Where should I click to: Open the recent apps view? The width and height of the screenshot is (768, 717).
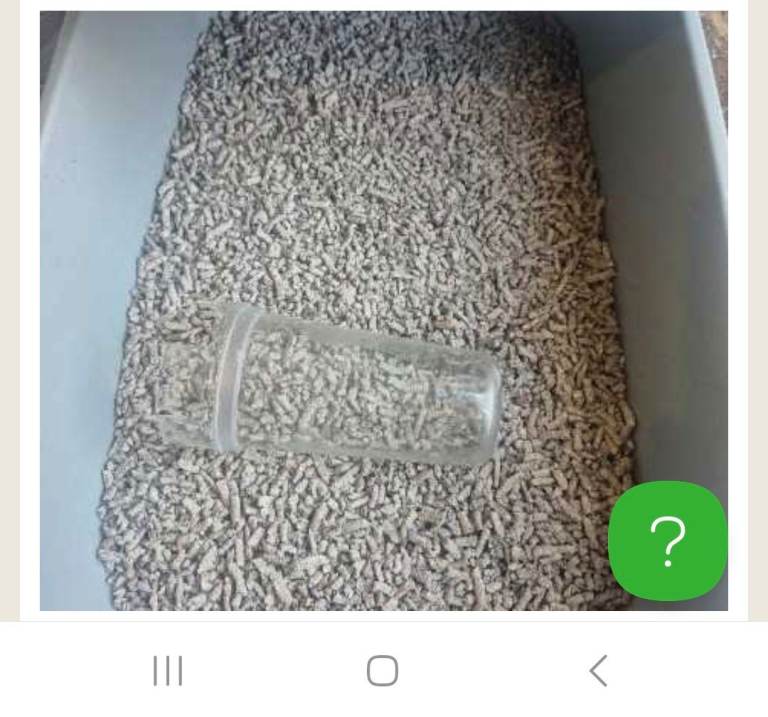point(168,670)
